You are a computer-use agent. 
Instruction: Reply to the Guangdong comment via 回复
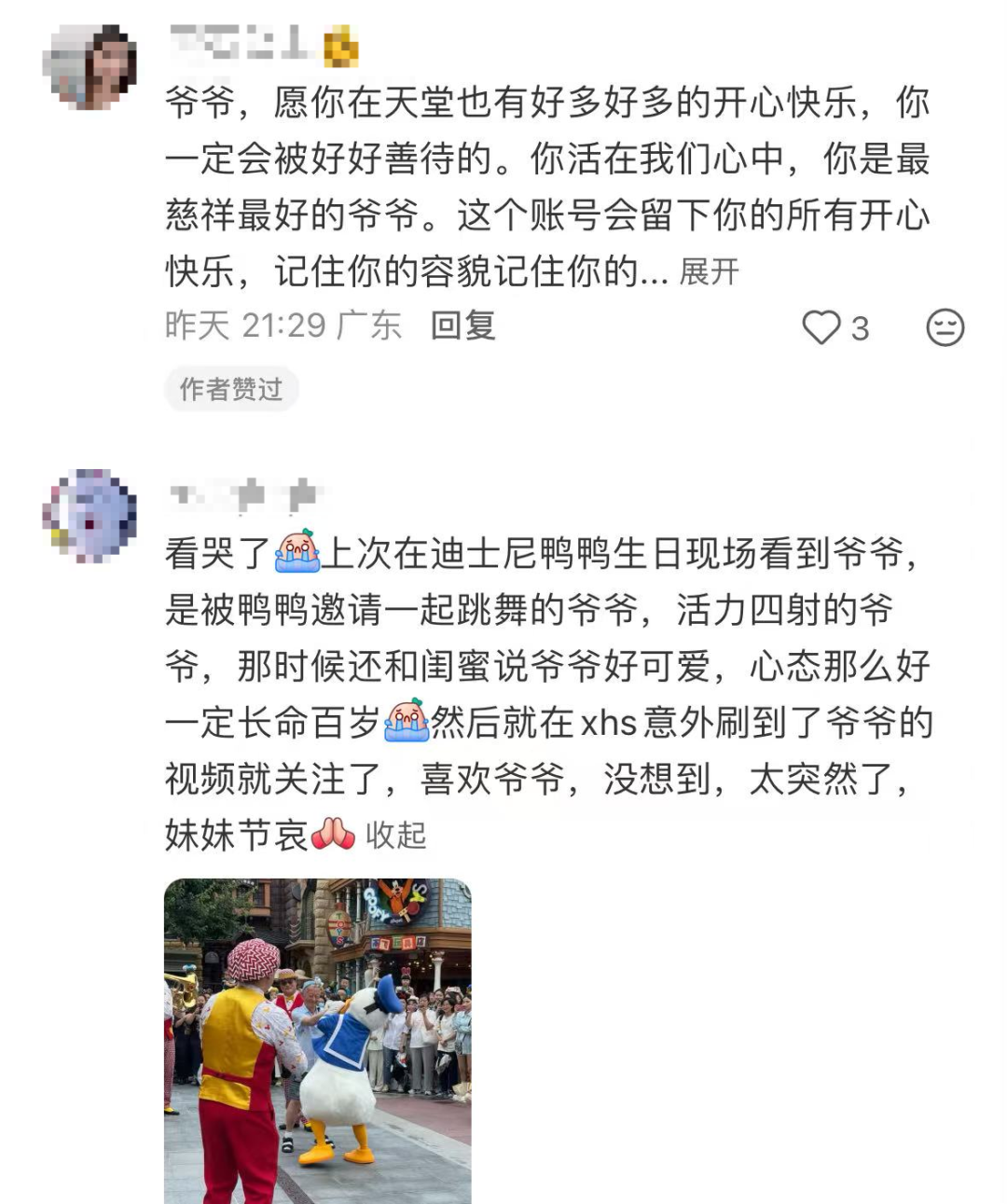click(x=462, y=325)
